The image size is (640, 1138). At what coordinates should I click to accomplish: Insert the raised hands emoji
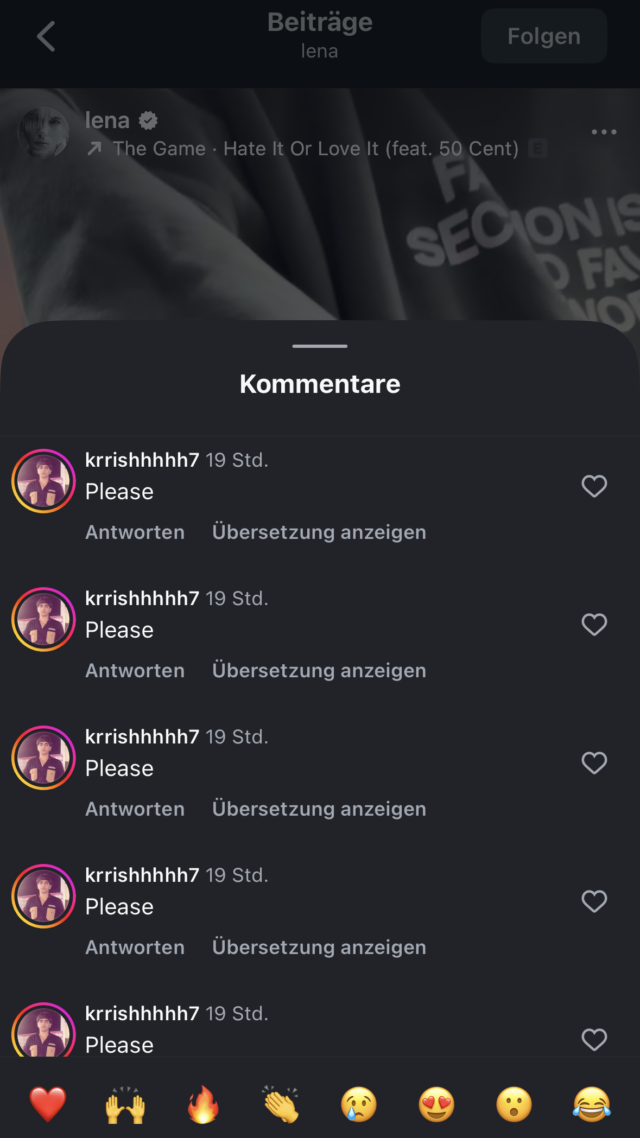pyautogui.click(x=125, y=1105)
